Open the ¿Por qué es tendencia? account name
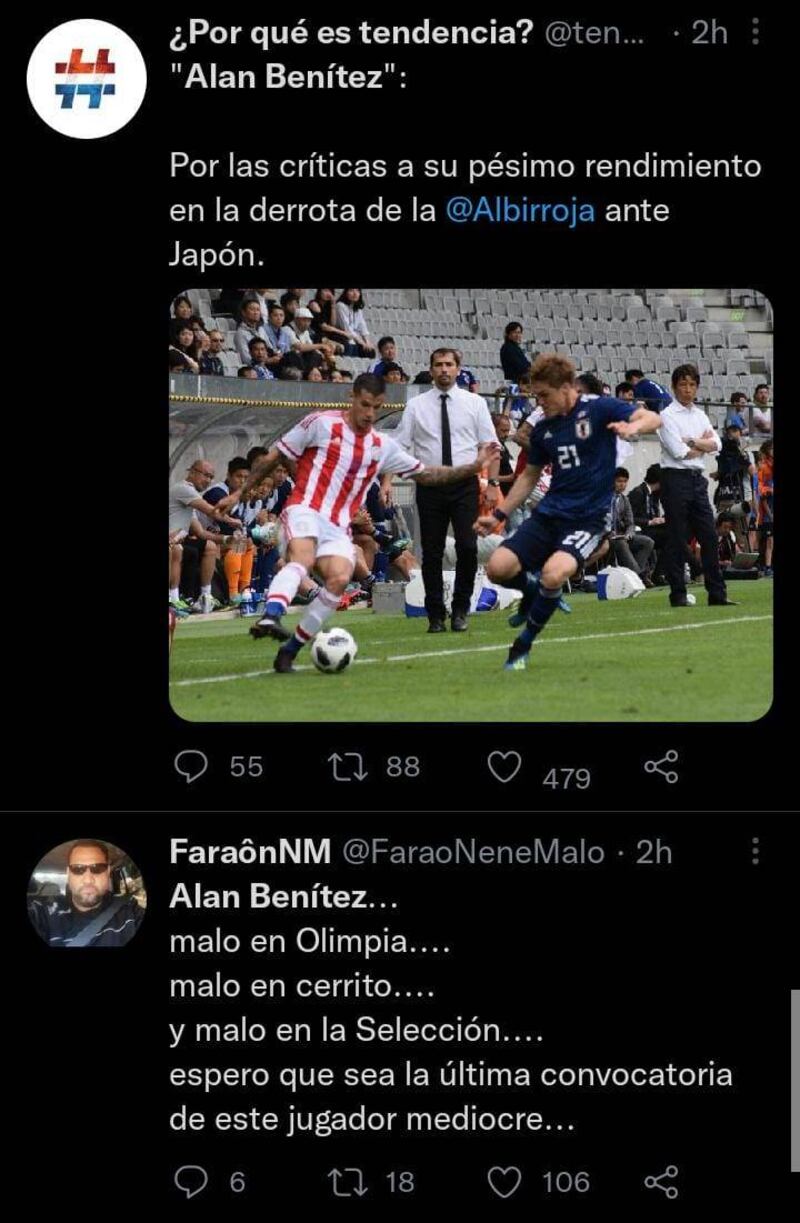Viewport: 800px width, 1223px height. click(352, 34)
